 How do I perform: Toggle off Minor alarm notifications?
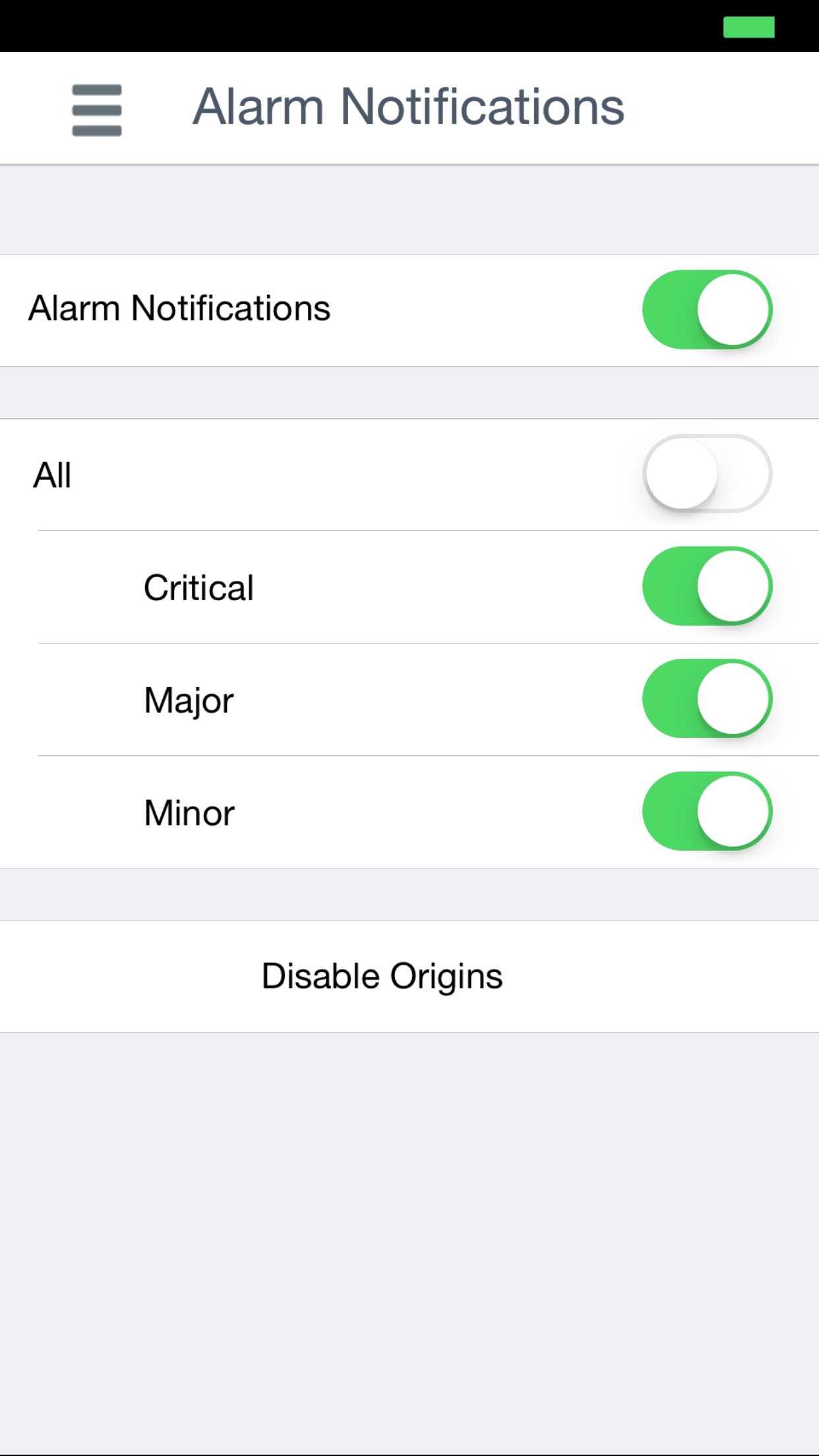tap(707, 812)
